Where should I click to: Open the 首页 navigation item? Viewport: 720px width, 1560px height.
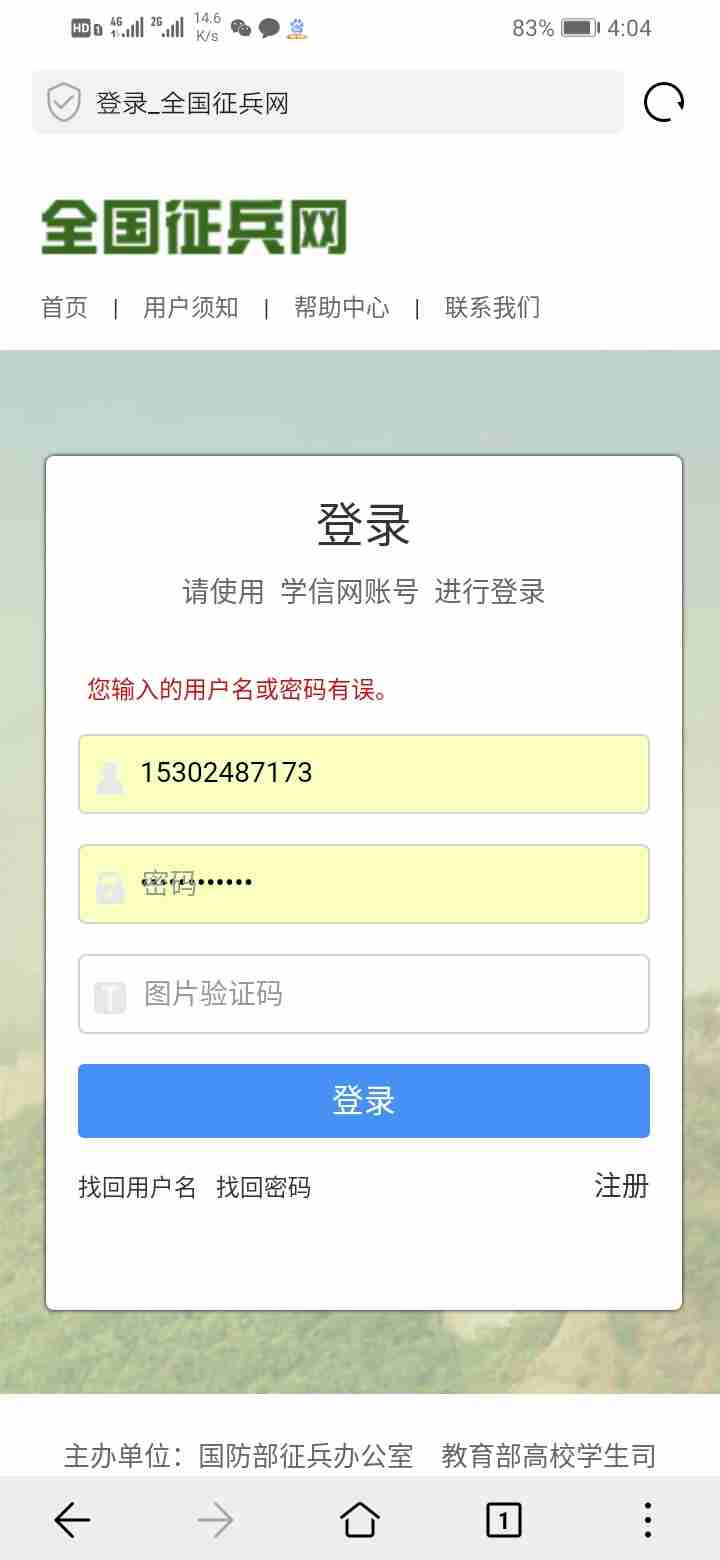(63, 307)
